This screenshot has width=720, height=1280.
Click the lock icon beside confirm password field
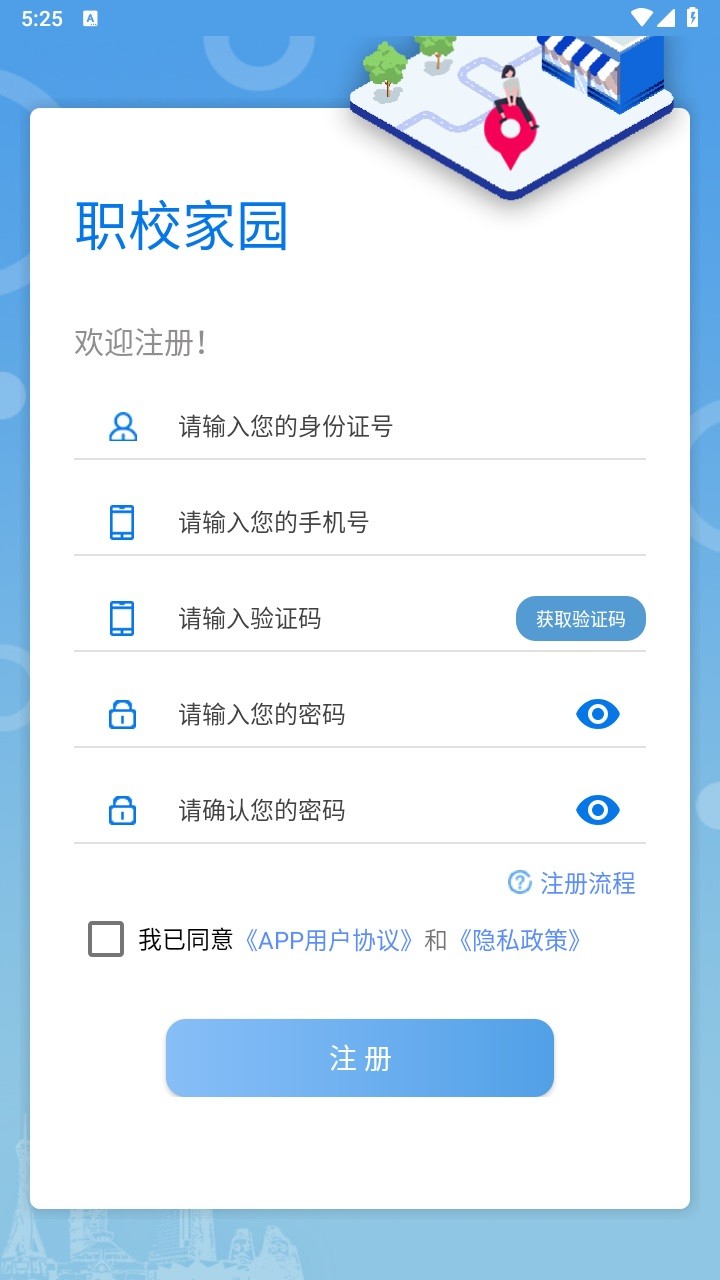pos(122,810)
